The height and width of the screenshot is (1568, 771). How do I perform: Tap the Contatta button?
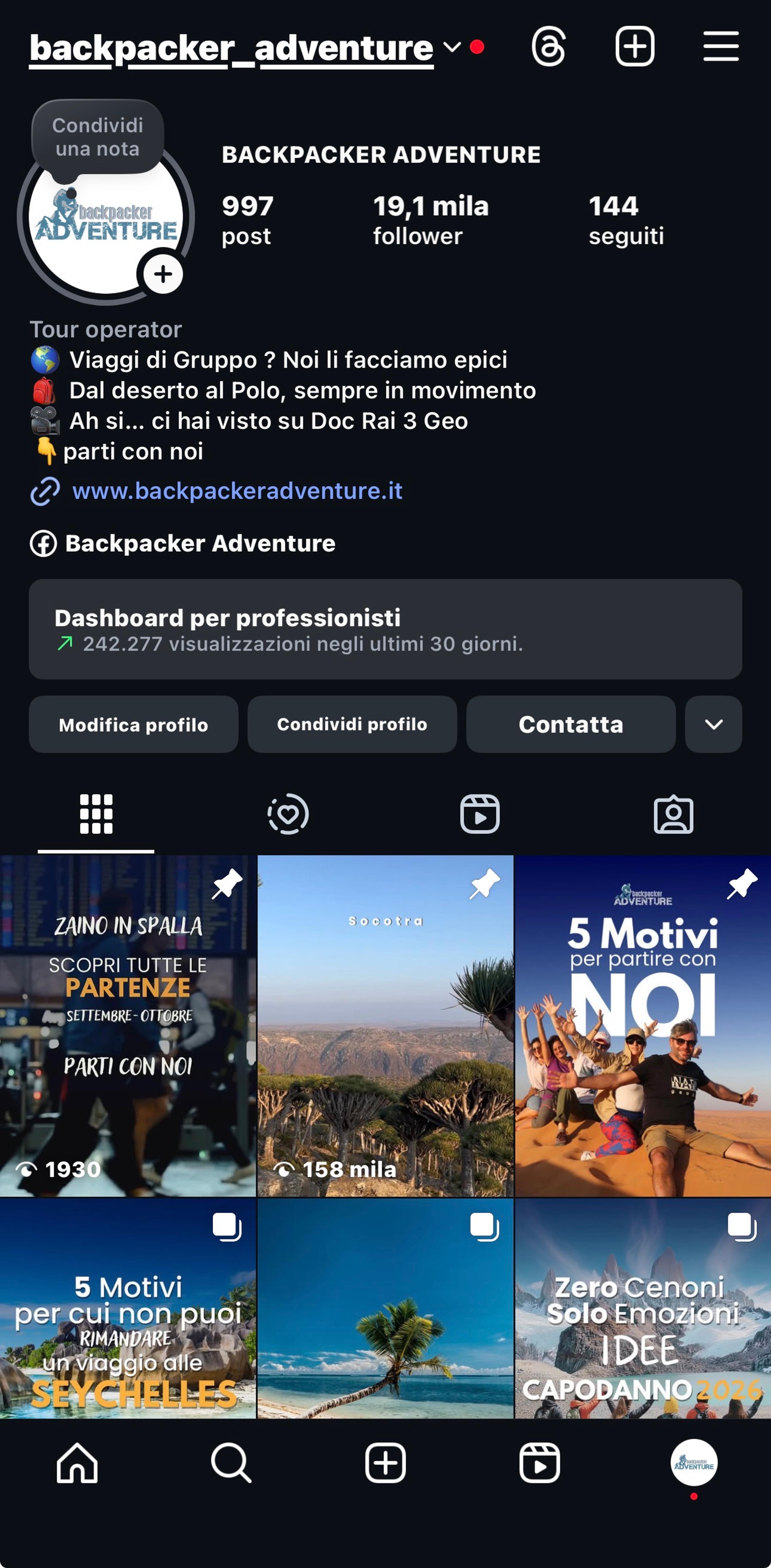click(x=571, y=724)
